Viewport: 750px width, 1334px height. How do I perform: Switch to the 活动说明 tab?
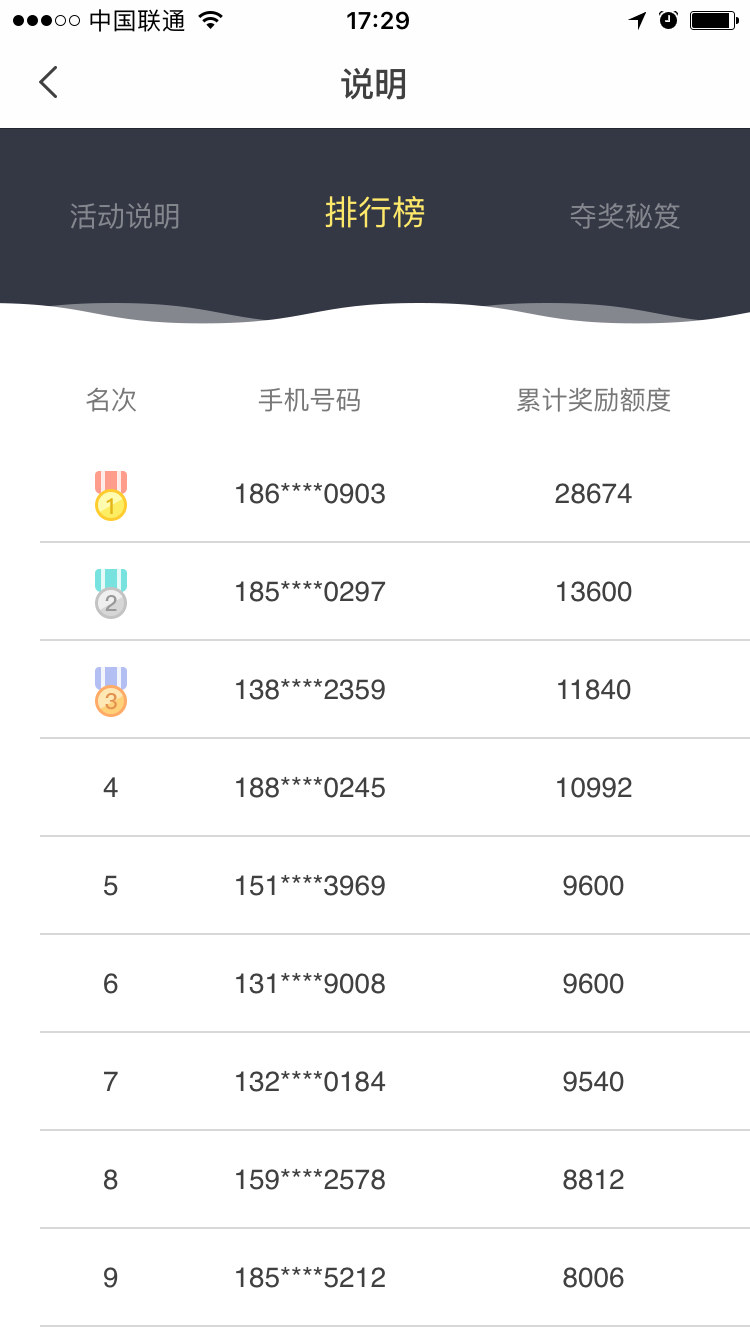pos(125,216)
